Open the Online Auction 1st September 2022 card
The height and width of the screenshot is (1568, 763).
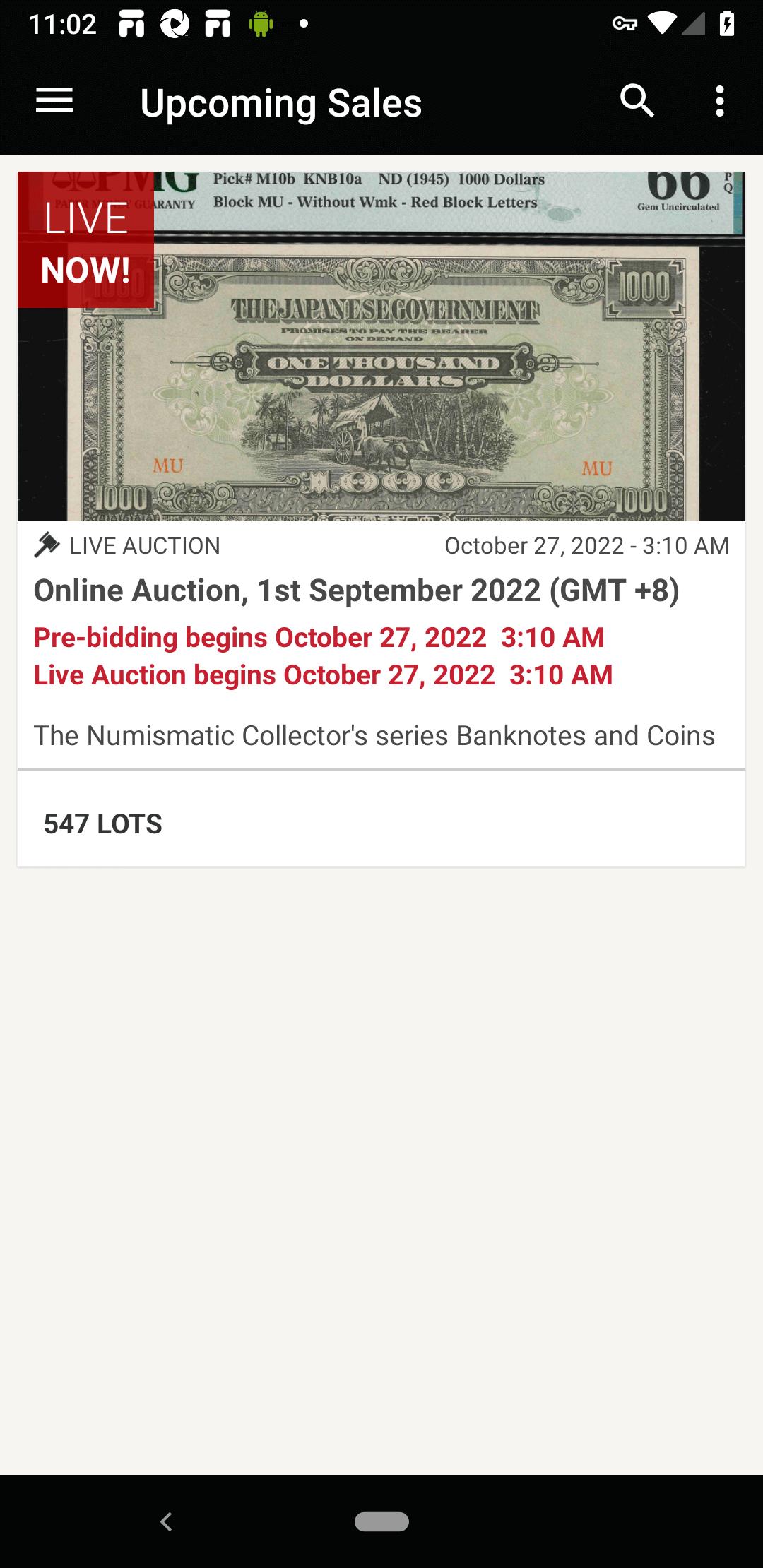point(356,590)
